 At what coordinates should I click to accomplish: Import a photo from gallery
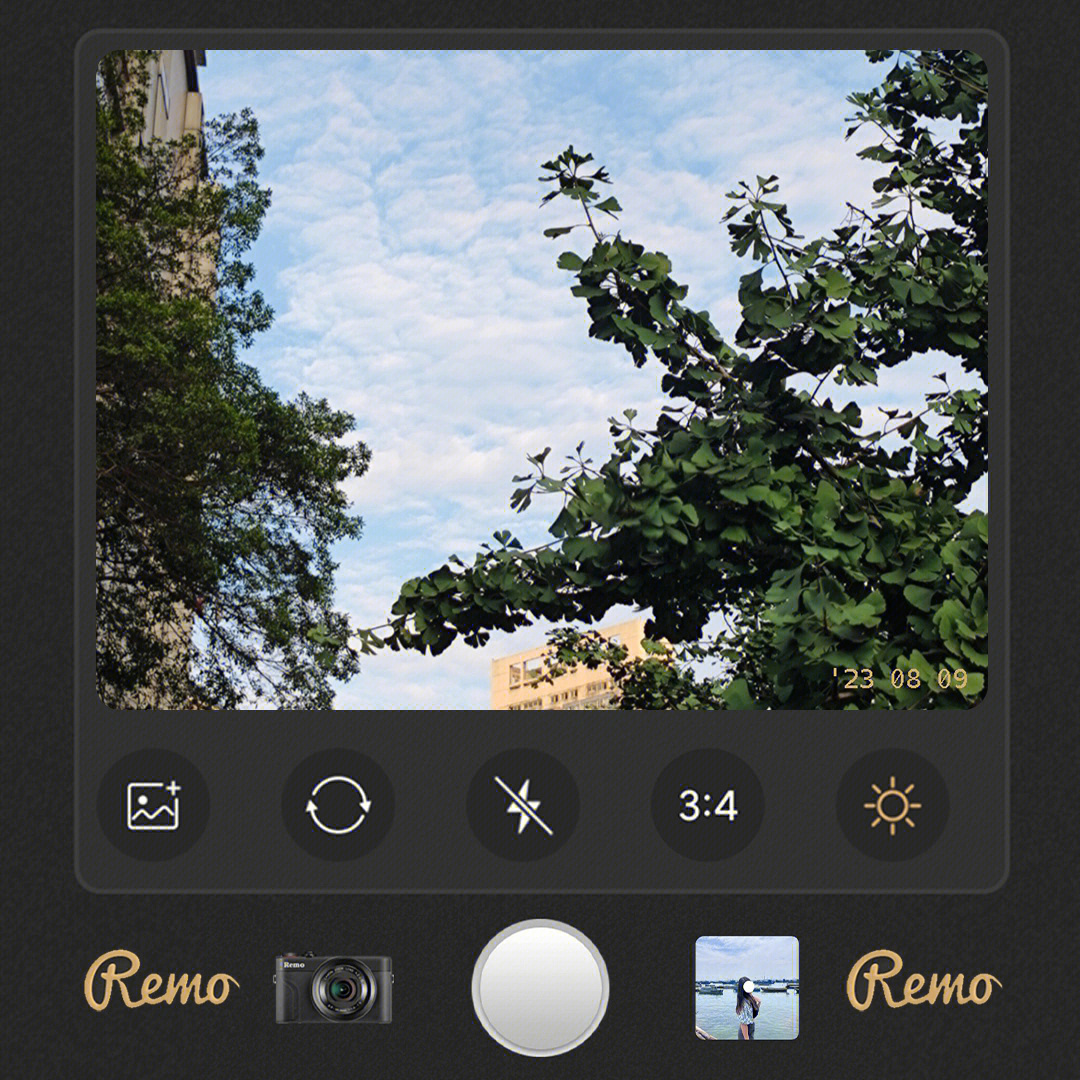coord(153,805)
